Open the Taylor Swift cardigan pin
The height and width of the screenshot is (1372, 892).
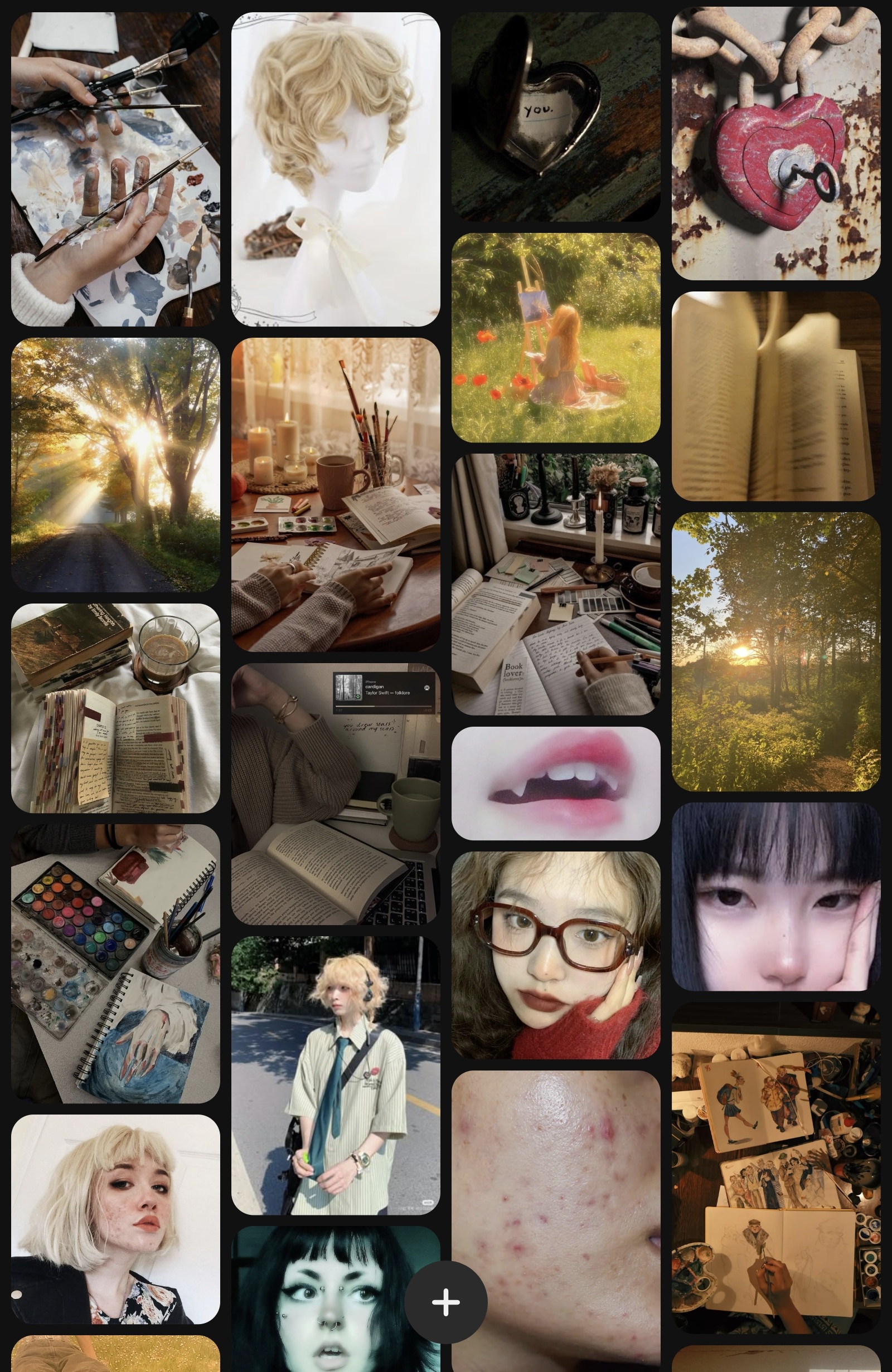coord(336,794)
